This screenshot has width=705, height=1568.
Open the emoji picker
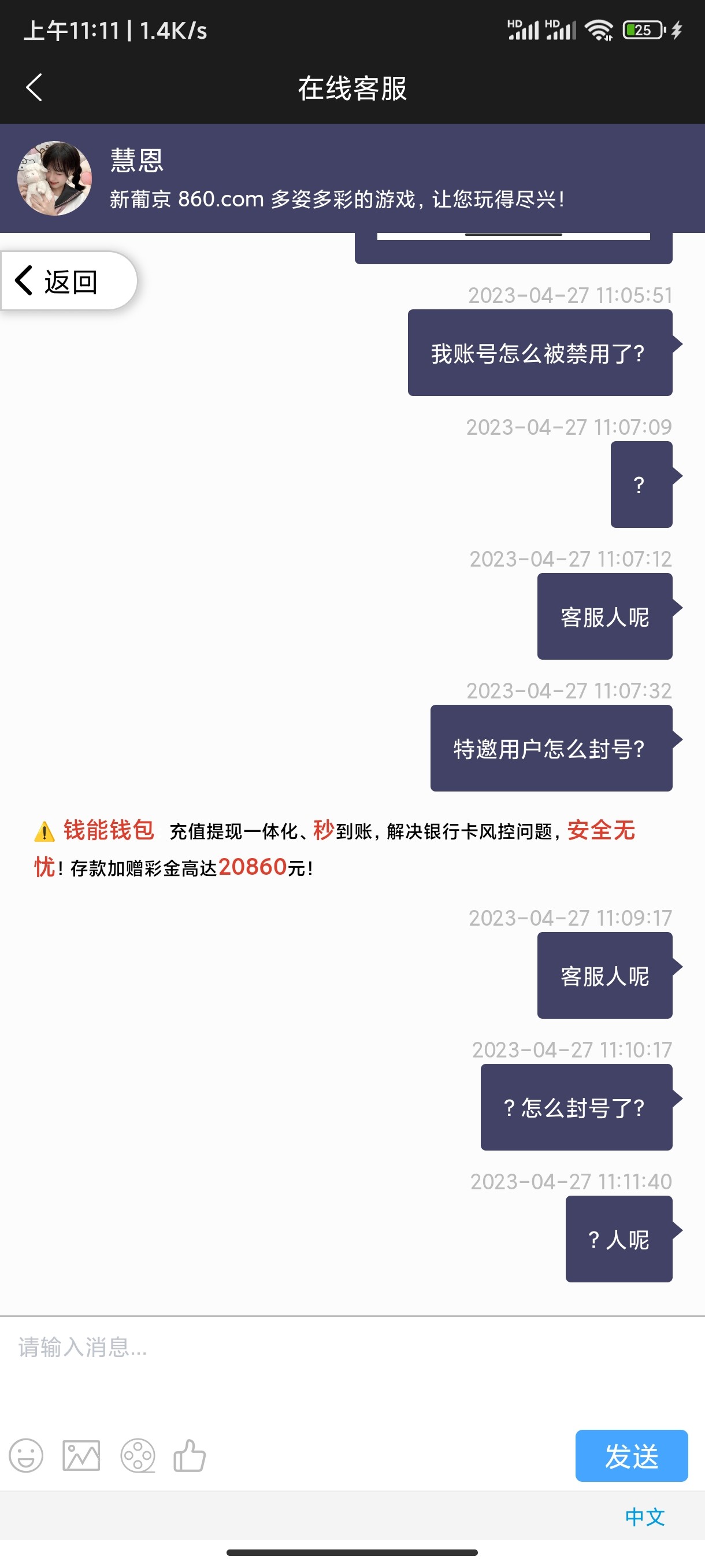pyautogui.click(x=26, y=1455)
